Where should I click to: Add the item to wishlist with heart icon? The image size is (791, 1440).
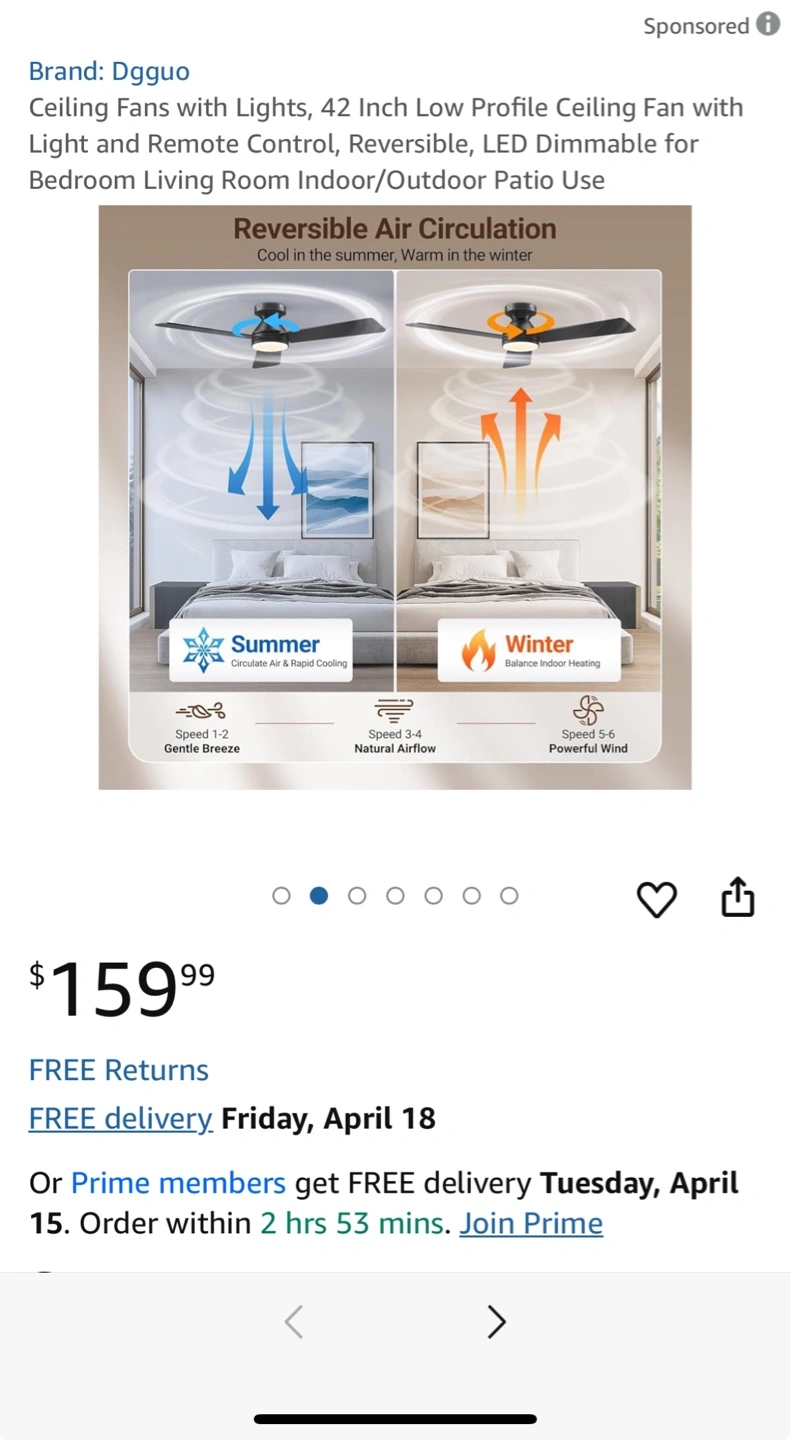(x=657, y=899)
